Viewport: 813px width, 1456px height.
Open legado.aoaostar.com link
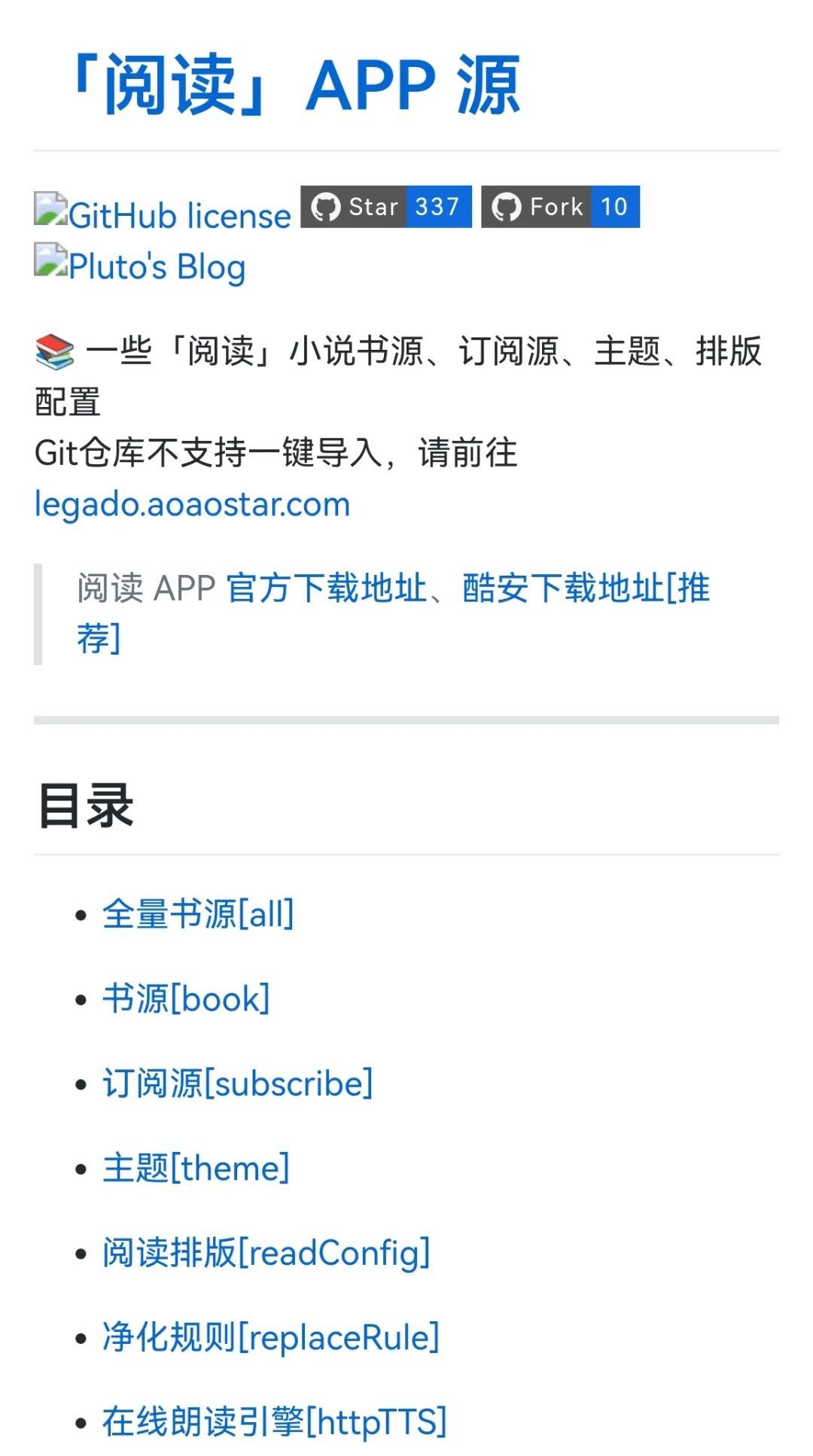click(192, 504)
